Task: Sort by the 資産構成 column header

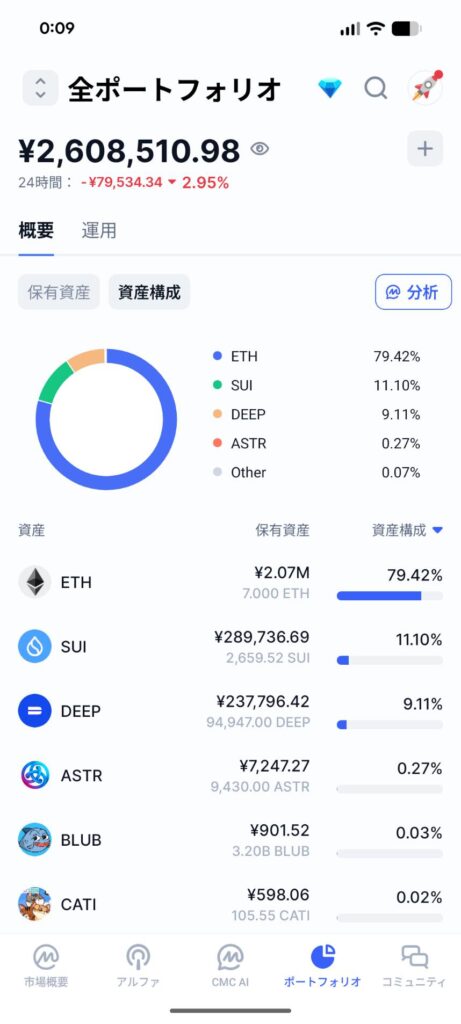Action: coord(407,530)
